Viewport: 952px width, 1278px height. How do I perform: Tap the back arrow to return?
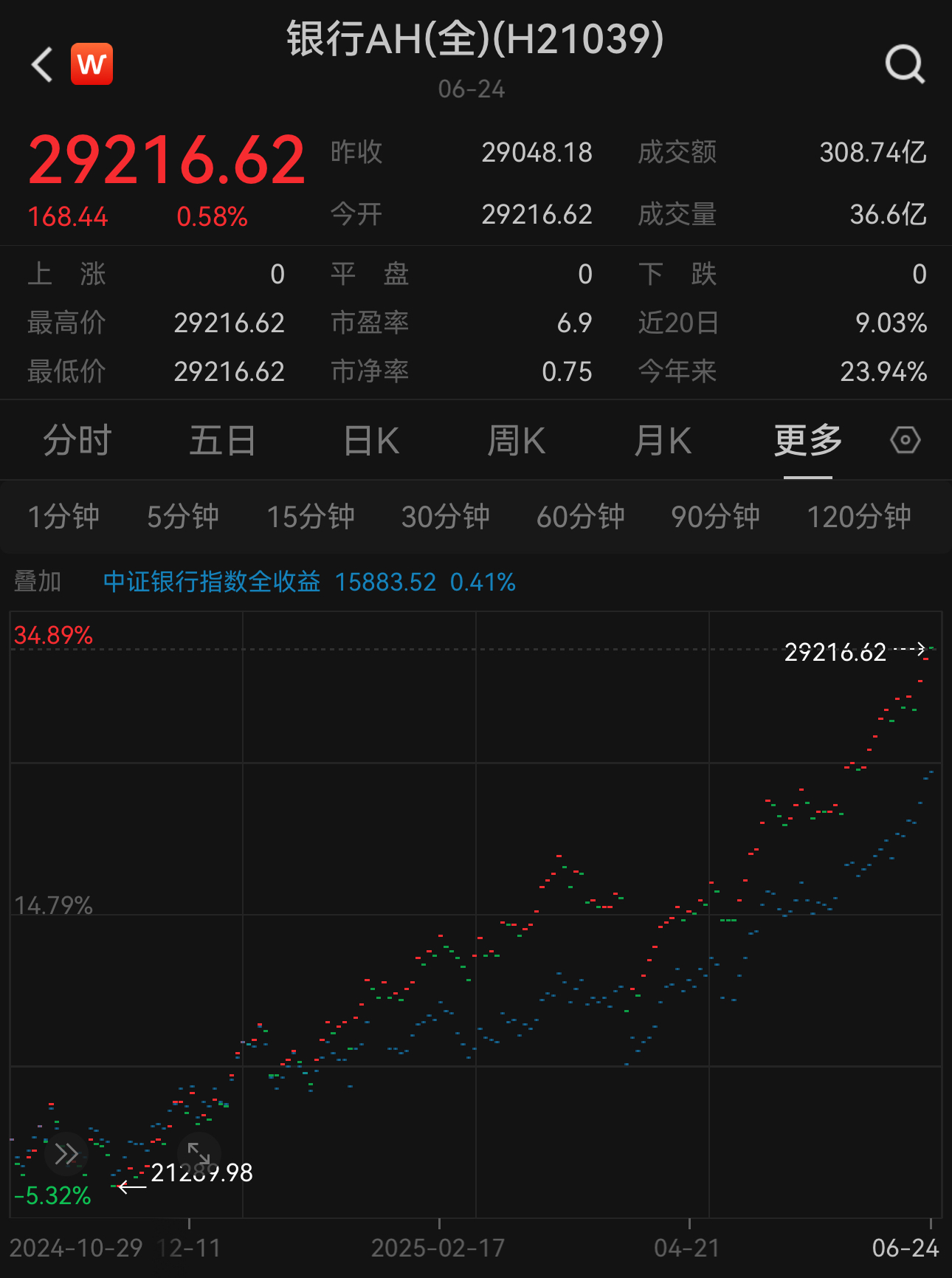(x=42, y=65)
